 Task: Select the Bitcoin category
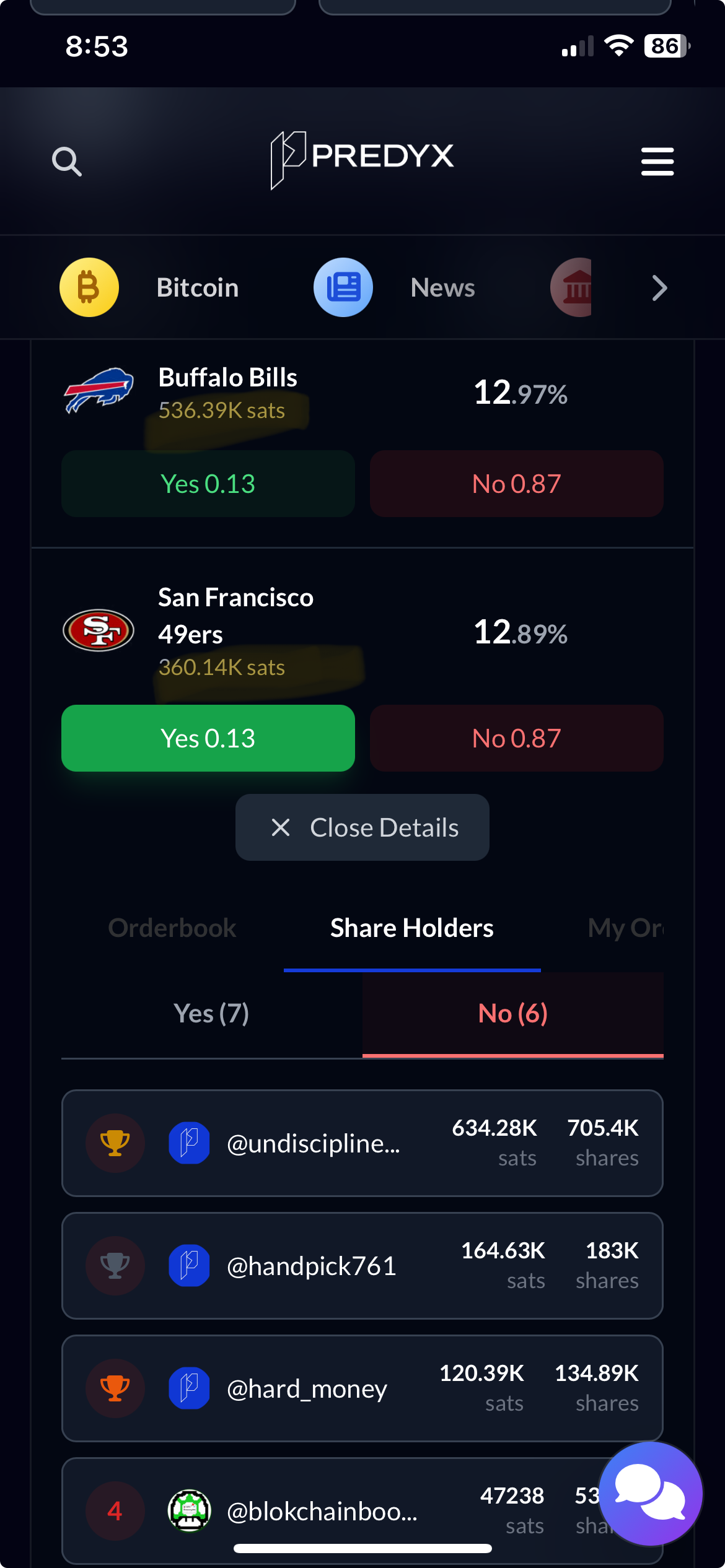pos(149,287)
